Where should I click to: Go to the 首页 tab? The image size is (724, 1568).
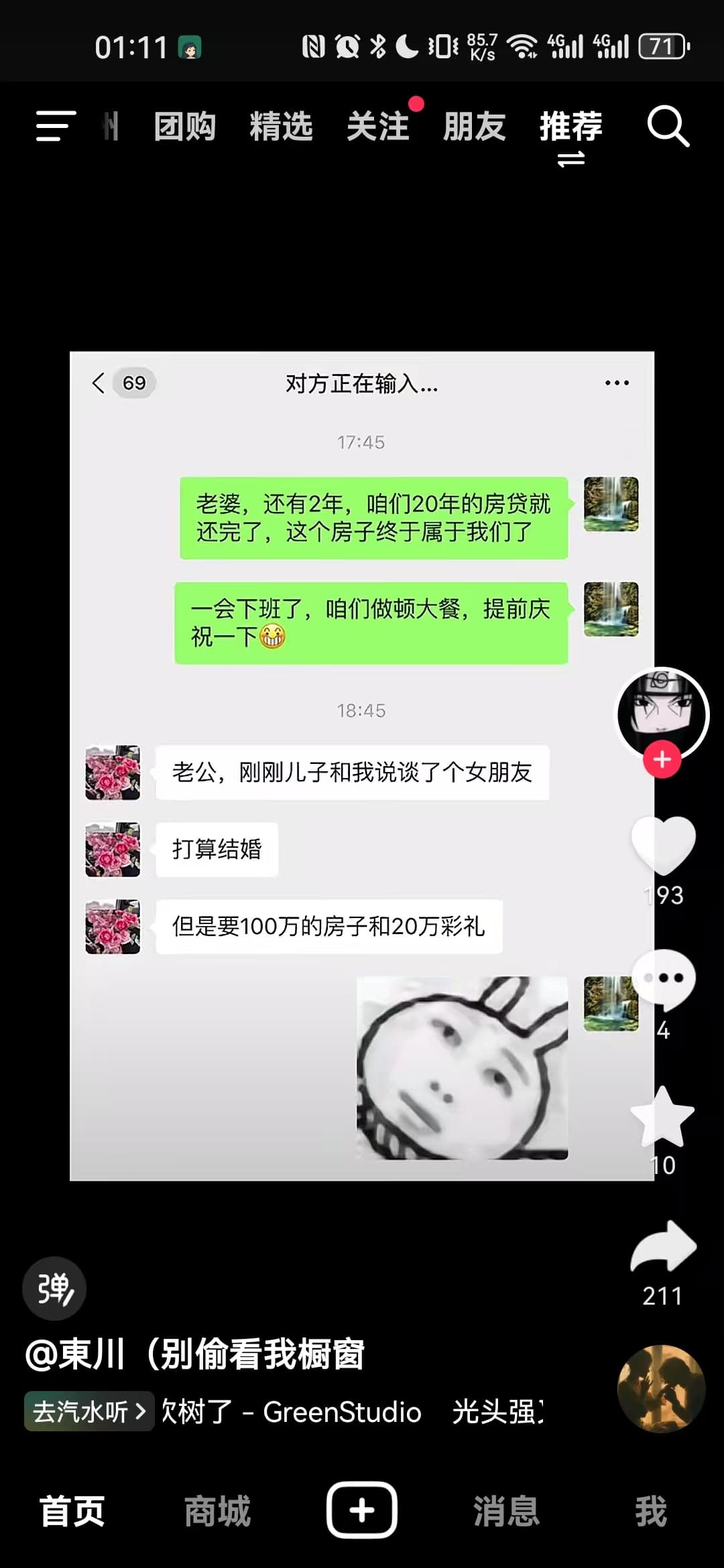(72, 1511)
